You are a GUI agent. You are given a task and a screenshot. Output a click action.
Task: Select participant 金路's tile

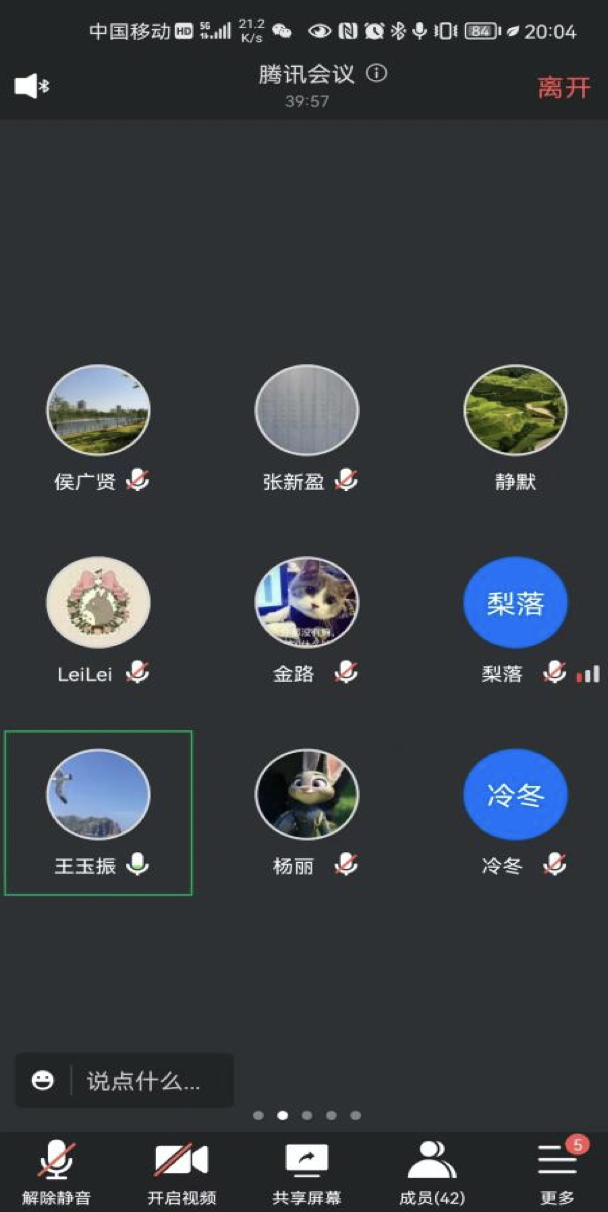tap(306, 603)
